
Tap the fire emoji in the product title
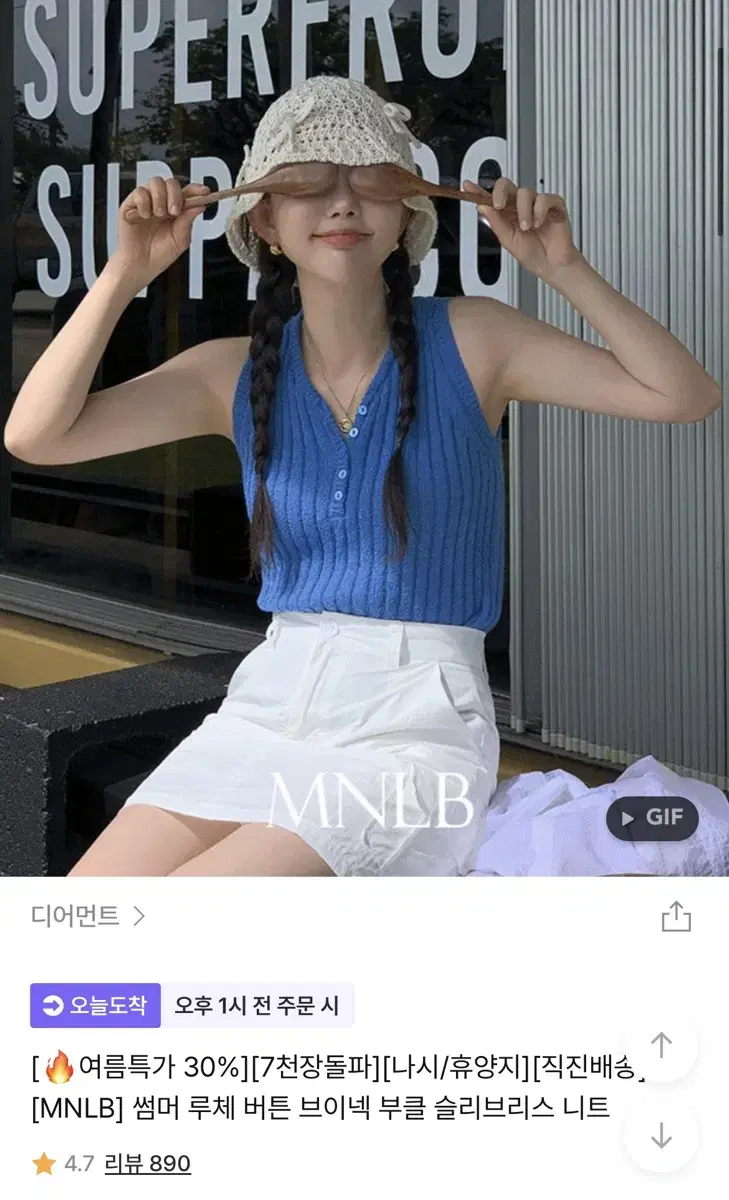coord(54,1068)
